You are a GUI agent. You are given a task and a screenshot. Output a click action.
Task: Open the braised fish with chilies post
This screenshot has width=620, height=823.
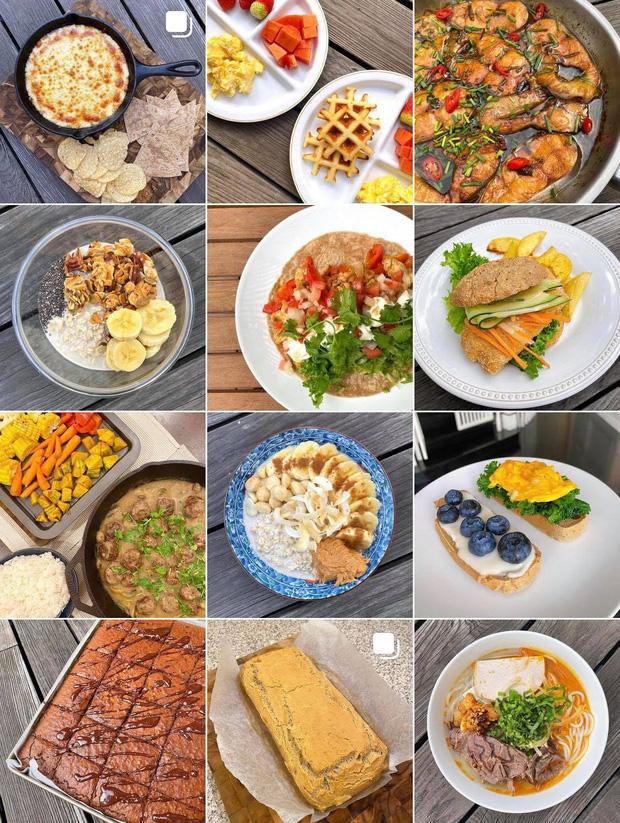tap(517, 100)
